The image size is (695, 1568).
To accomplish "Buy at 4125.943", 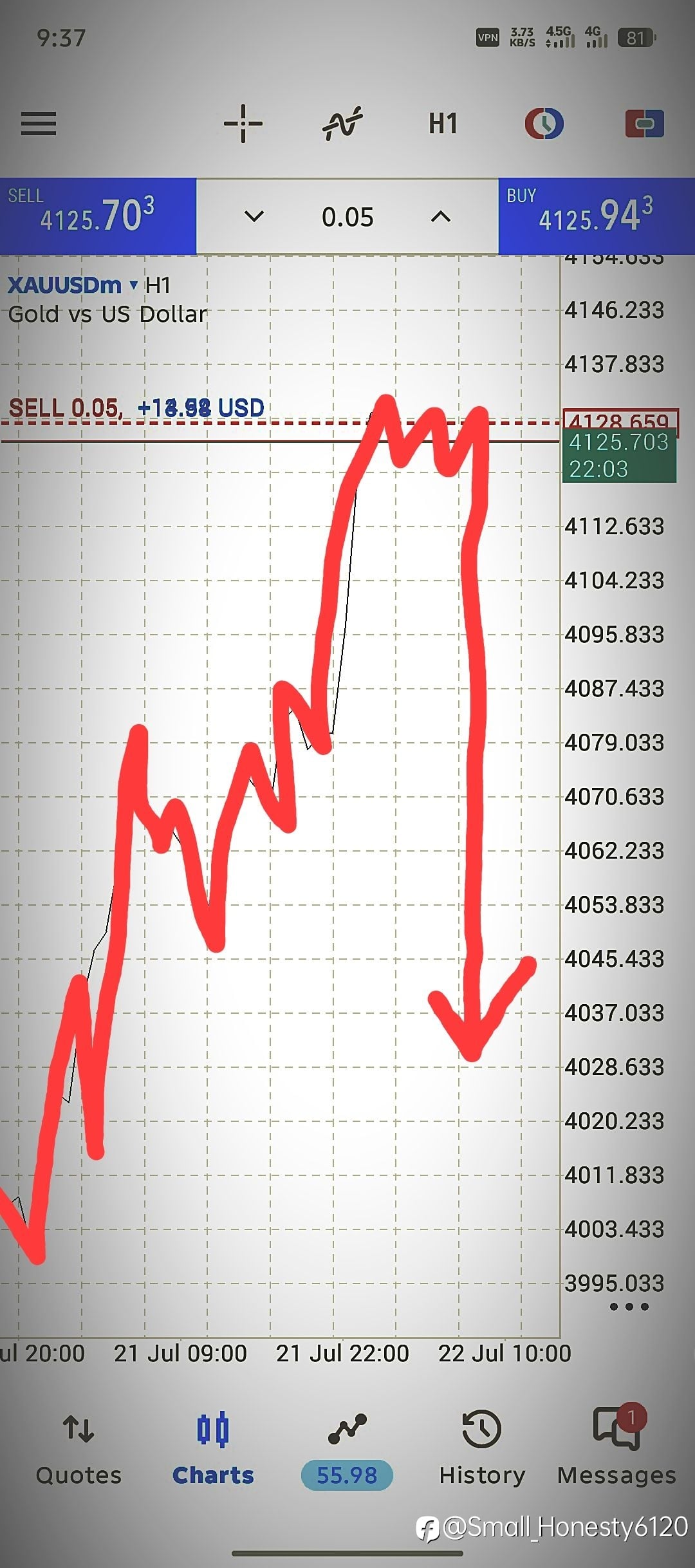I will (597, 216).
